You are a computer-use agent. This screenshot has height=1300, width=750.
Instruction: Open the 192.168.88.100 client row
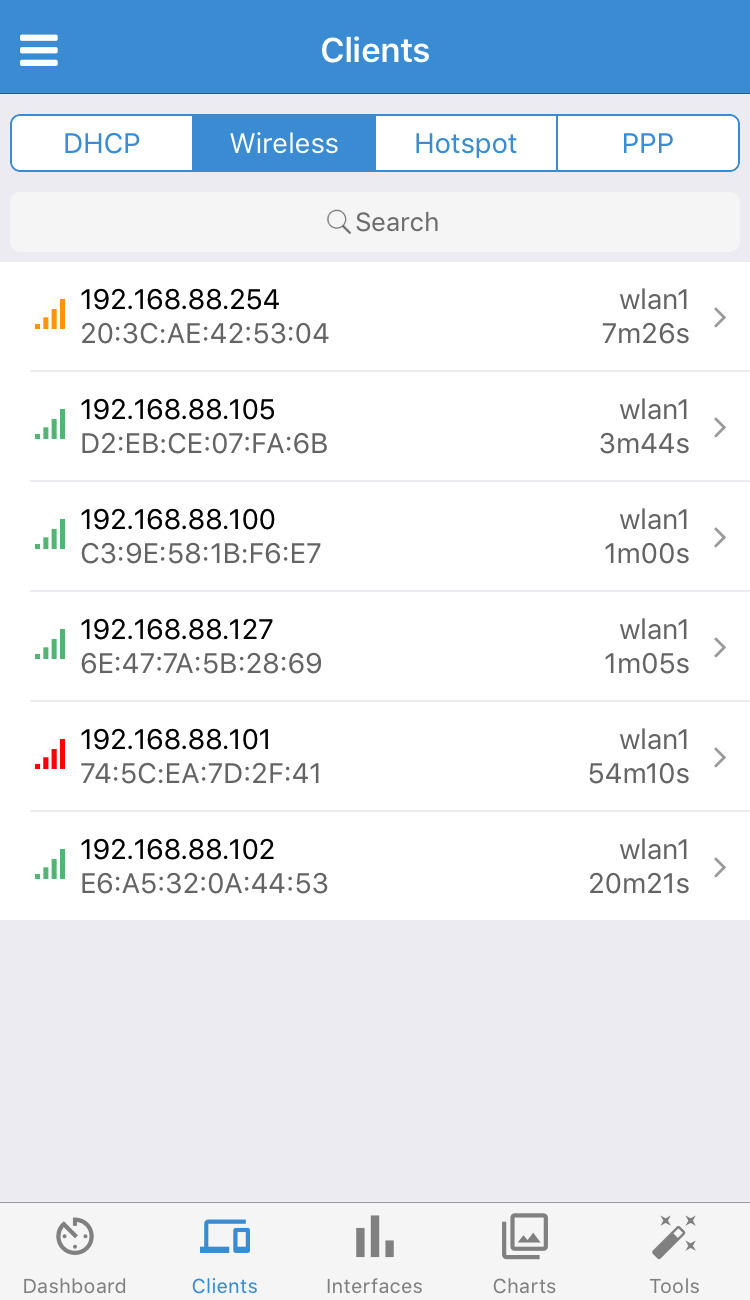[375, 537]
